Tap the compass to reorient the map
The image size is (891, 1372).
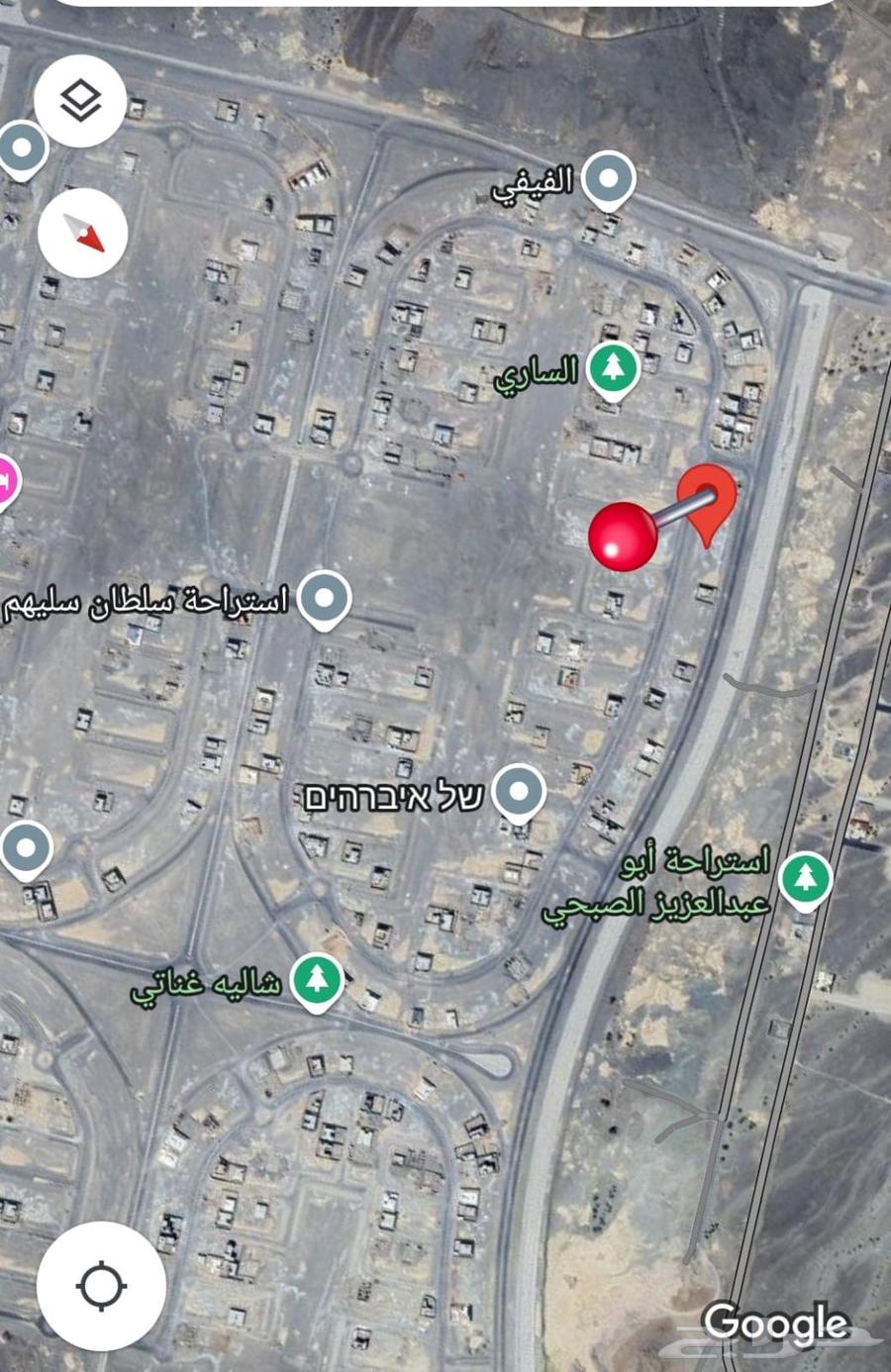point(83,233)
